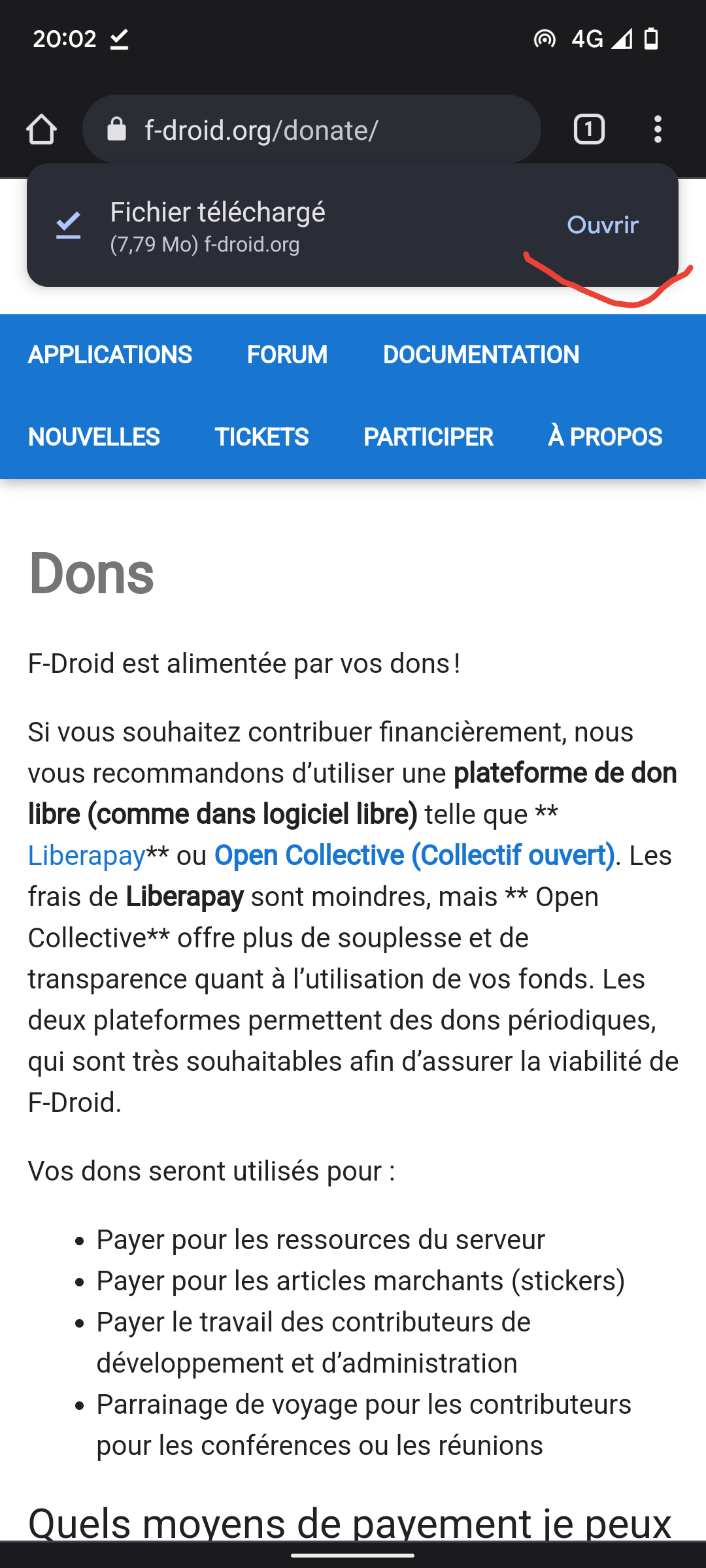Open the tab switcher showing 1 tab
The width and height of the screenshot is (706, 1568).
(589, 129)
